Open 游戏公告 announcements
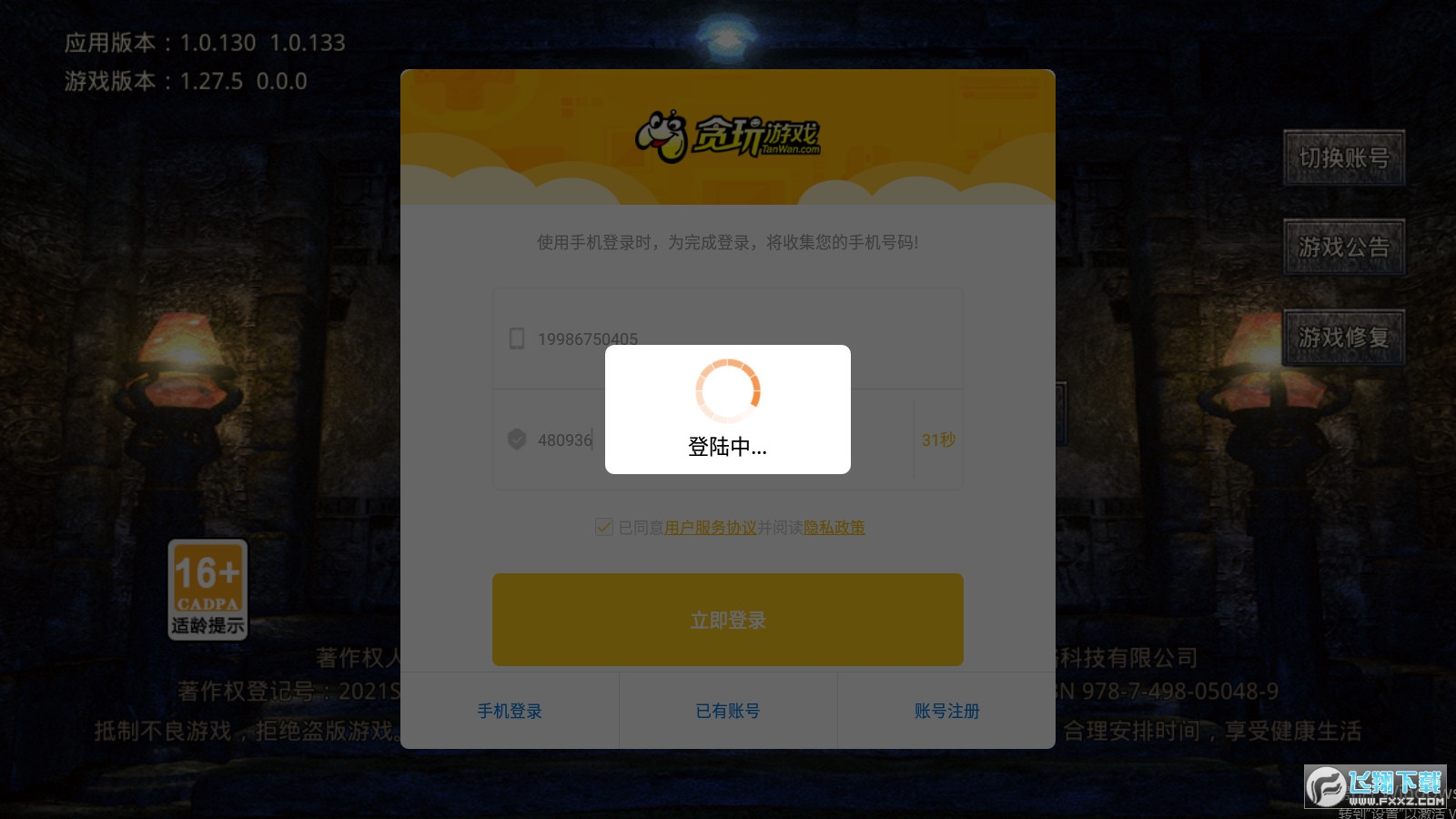This screenshot has width=1456, height=819. tap(1344, 248)
